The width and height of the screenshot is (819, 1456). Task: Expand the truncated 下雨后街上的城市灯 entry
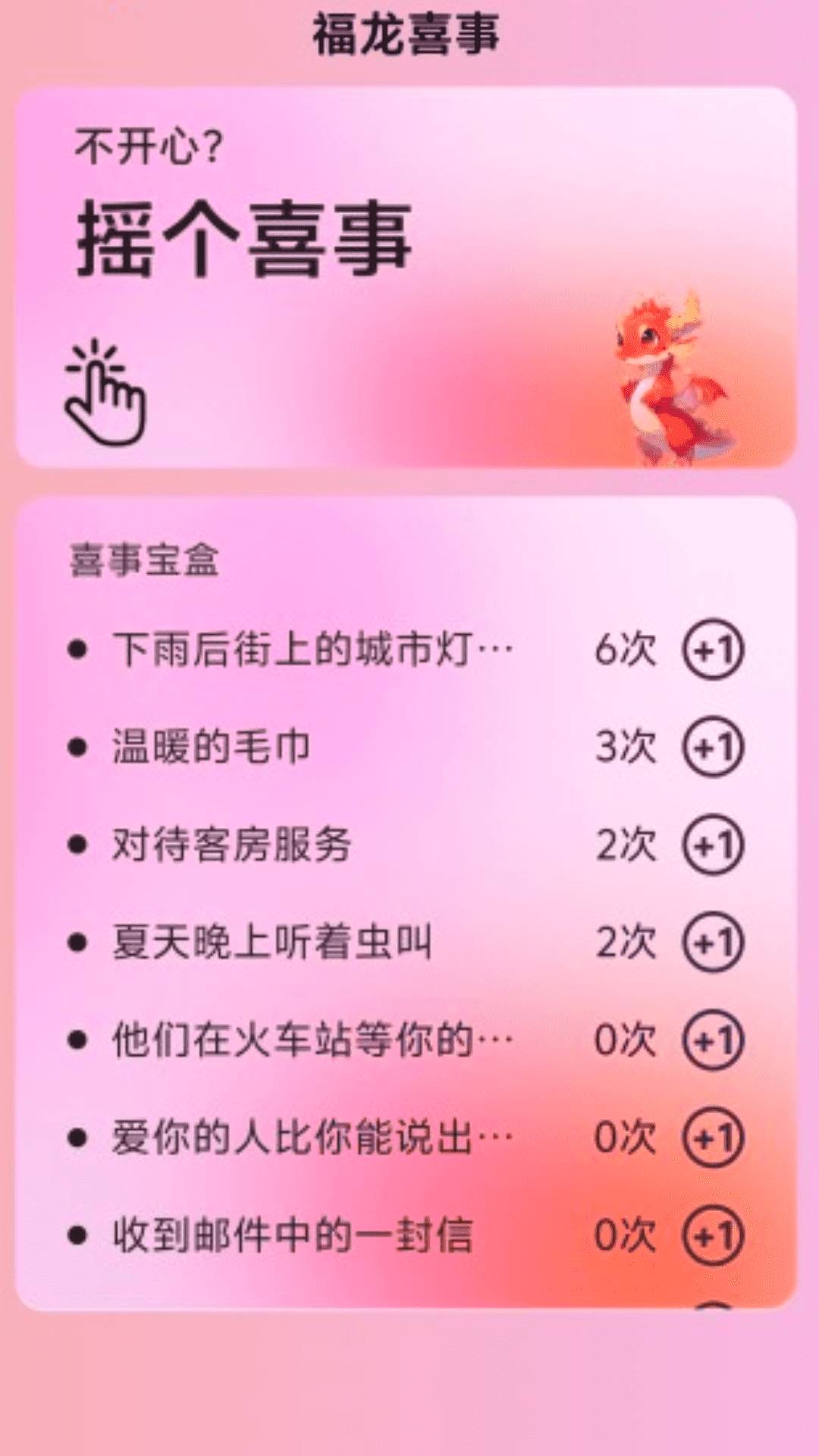[315, 650]
